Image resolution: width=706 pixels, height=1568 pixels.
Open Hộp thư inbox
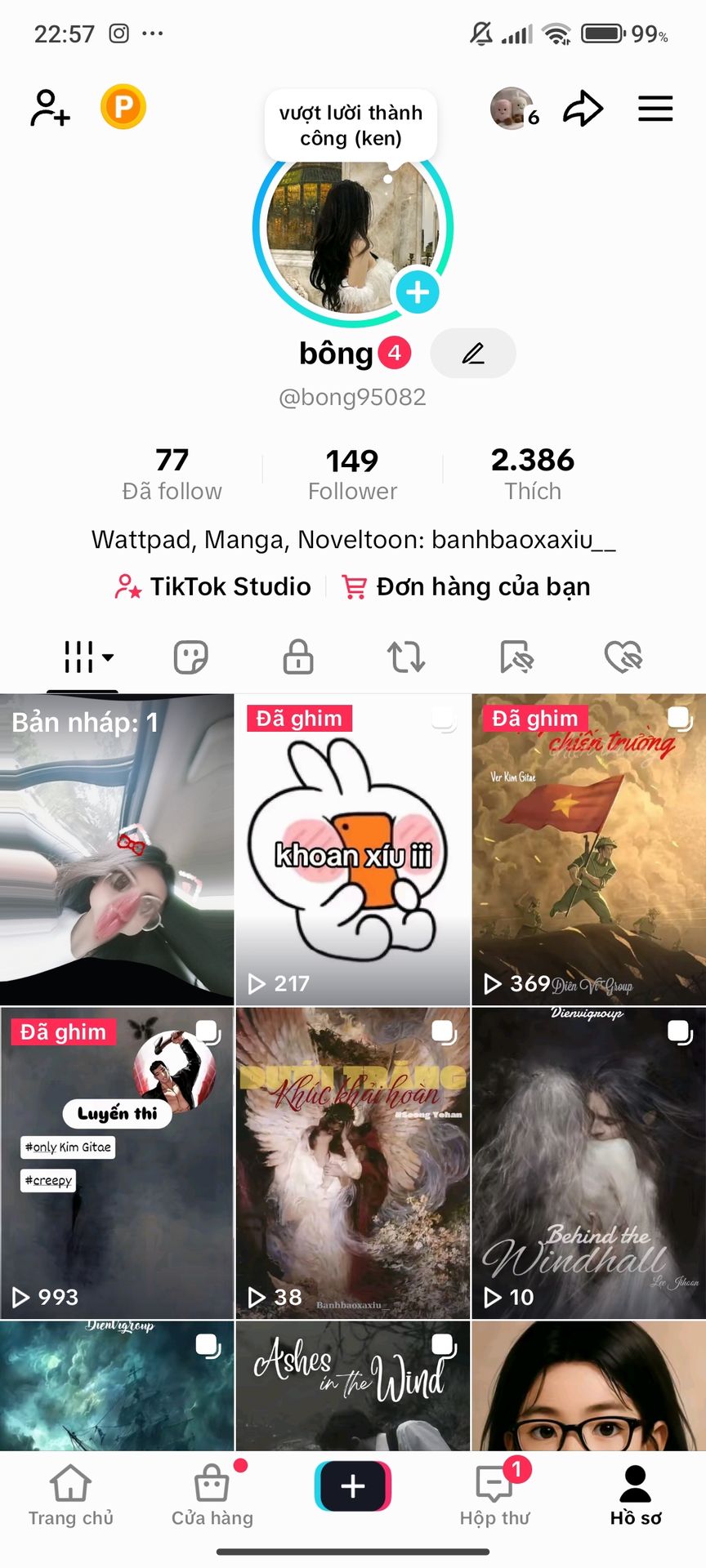pyautogui.click(x=495, y=1496)
